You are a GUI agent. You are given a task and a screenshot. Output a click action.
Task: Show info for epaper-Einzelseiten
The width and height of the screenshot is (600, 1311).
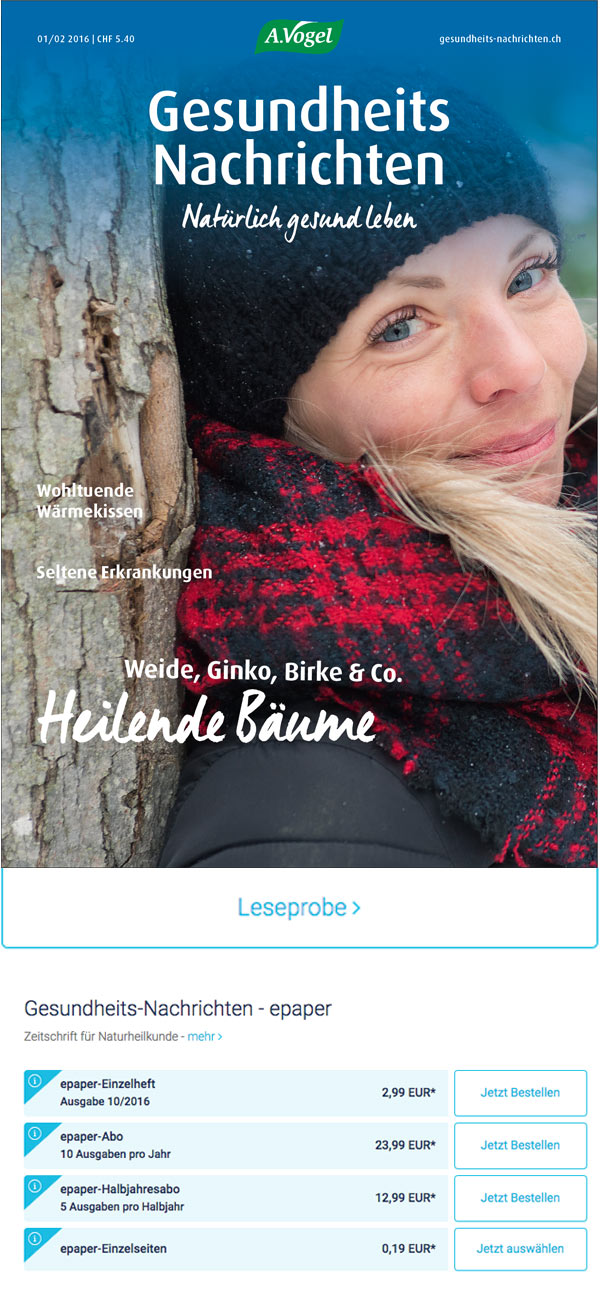pyautogui.click(x=33, y=1238)
